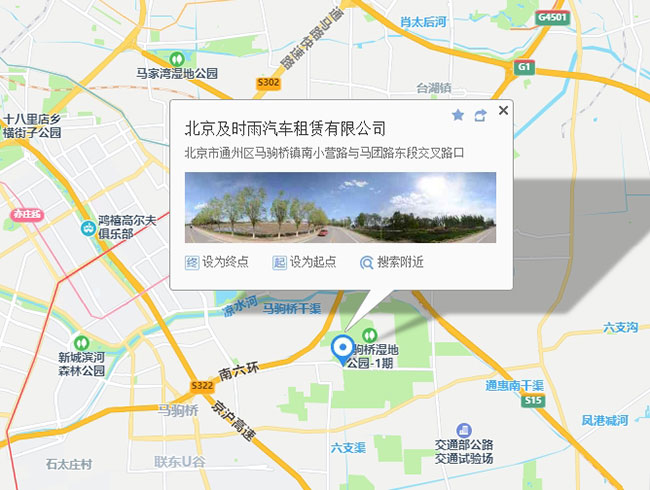The width and height of the screenshot is (650, 490).
Task: Share this location via the arrow icon
Action: coord(480,115)
